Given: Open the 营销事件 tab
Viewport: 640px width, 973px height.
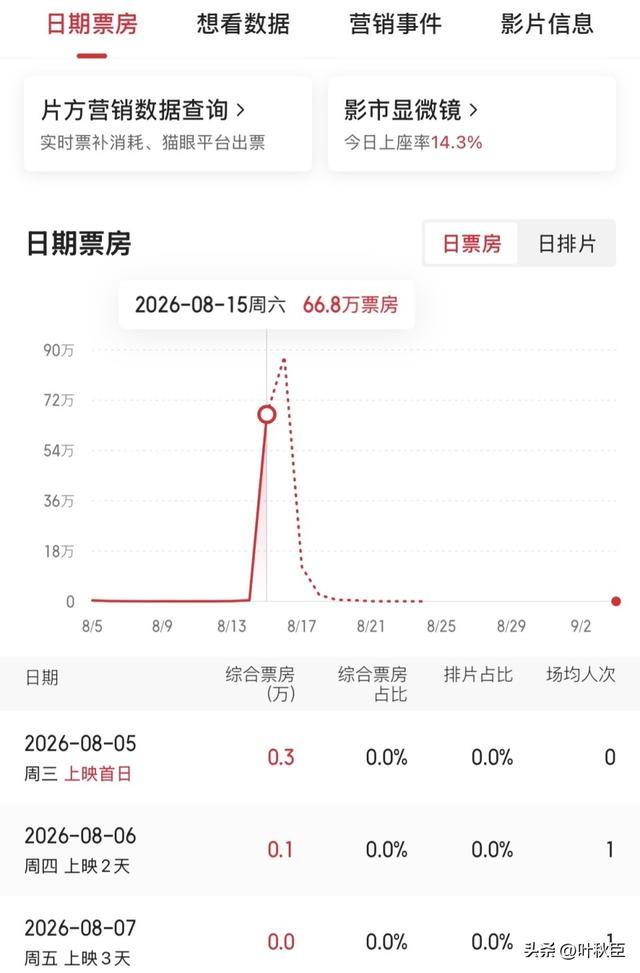Looking at the screenshot, I should pos(395,24).
